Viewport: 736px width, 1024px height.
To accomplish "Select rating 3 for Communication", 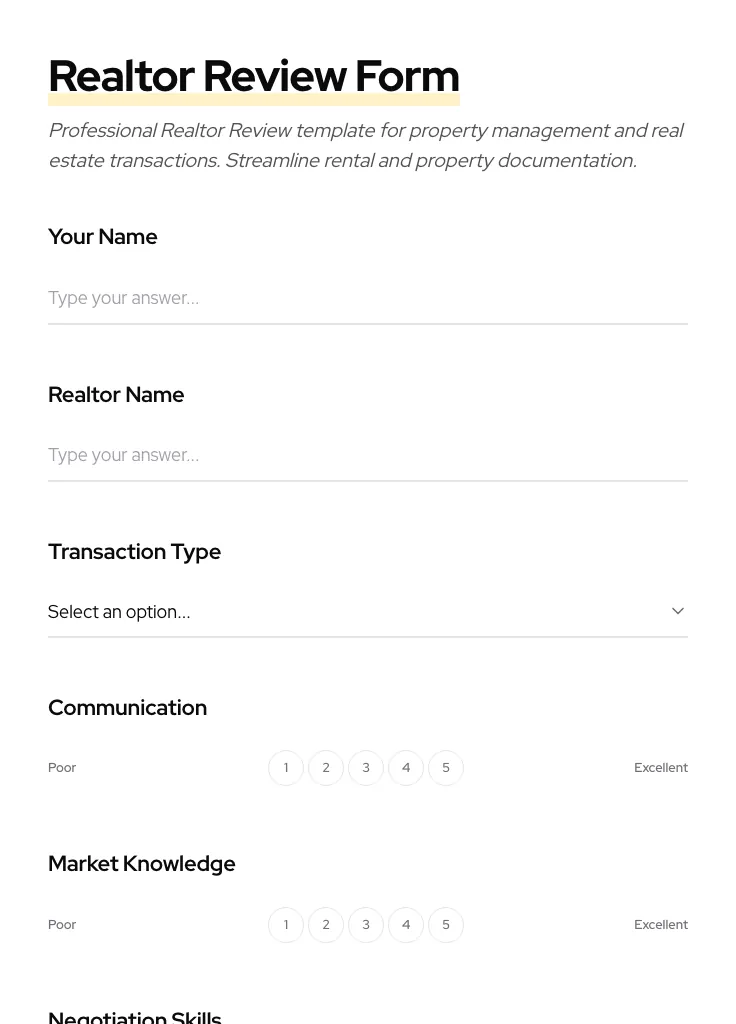I will point(366,768).
